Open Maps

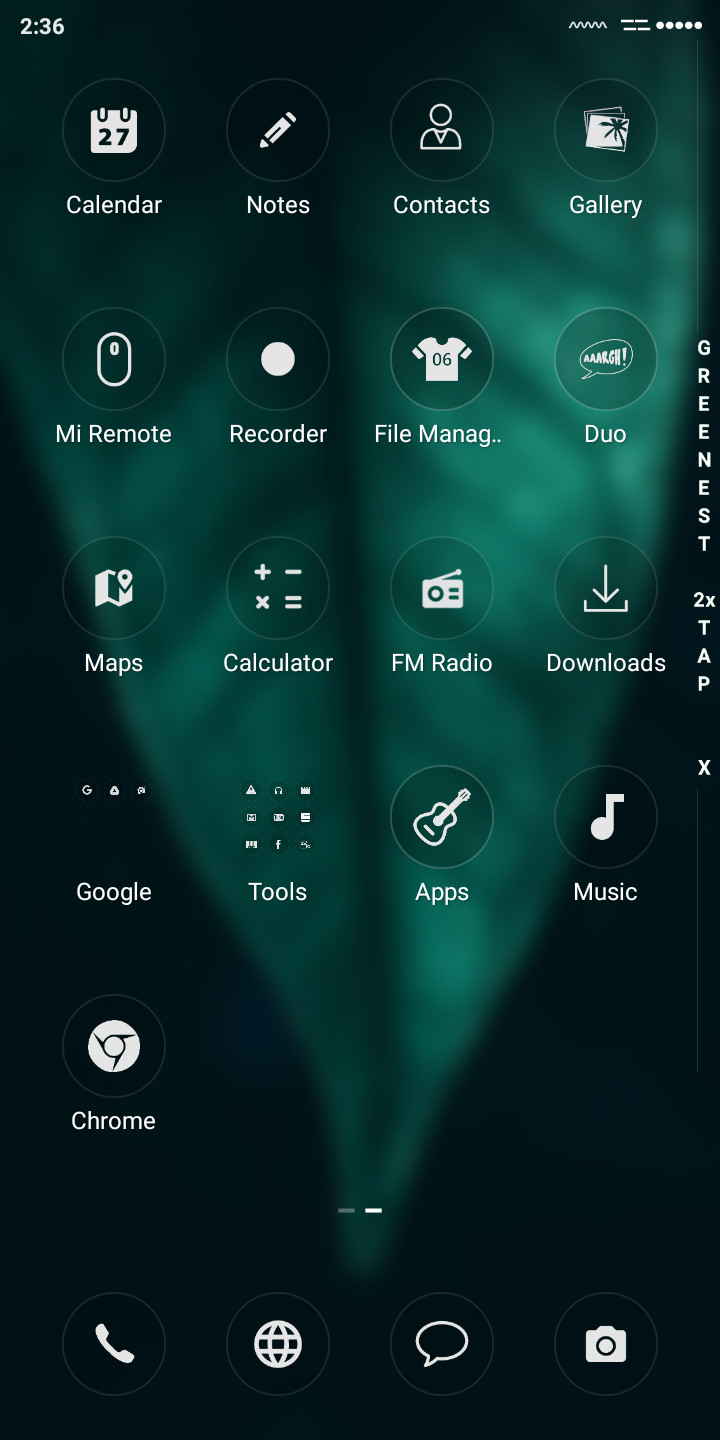pos(114,588)
